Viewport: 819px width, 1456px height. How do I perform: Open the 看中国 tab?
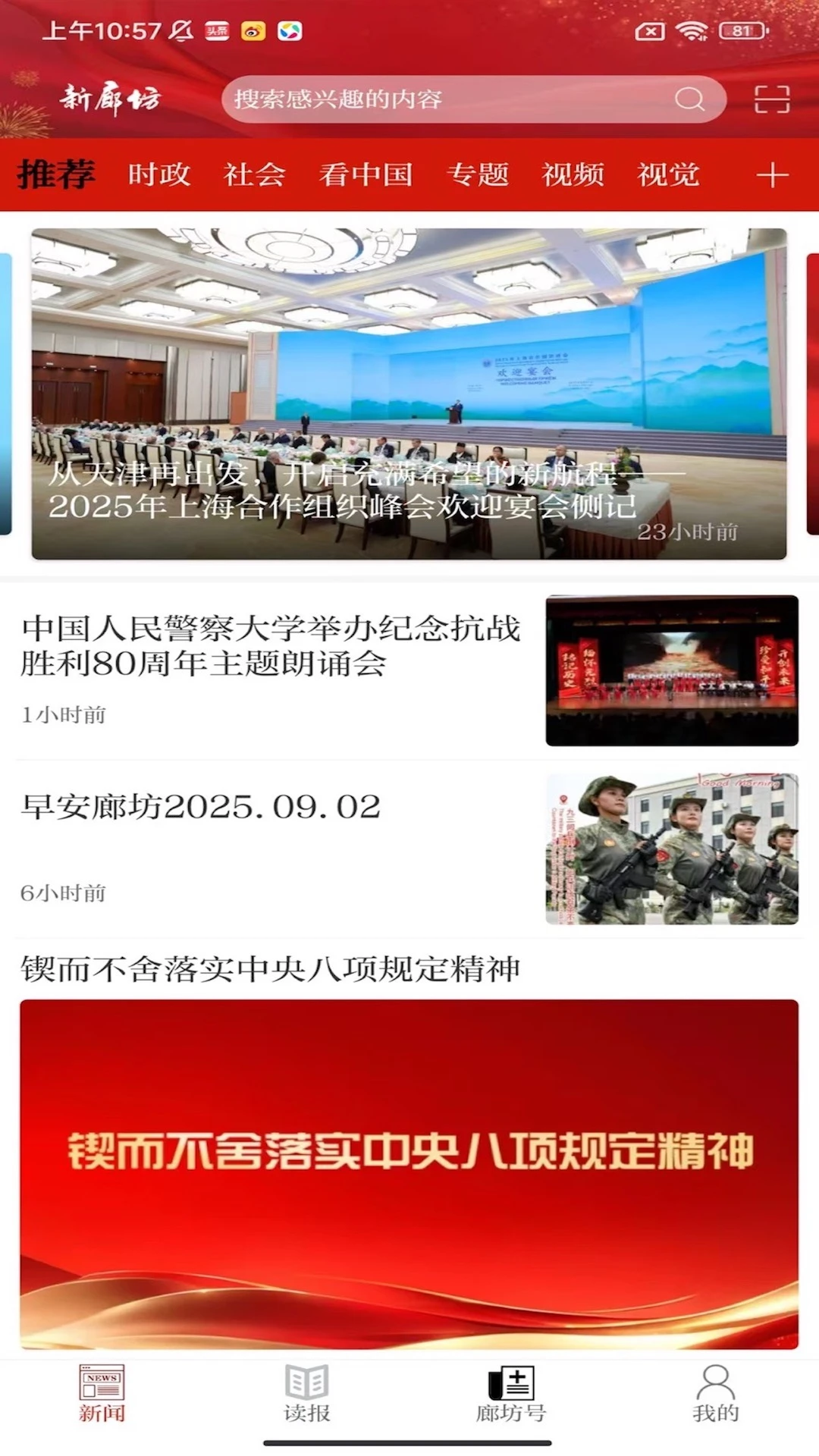[366, 174]
